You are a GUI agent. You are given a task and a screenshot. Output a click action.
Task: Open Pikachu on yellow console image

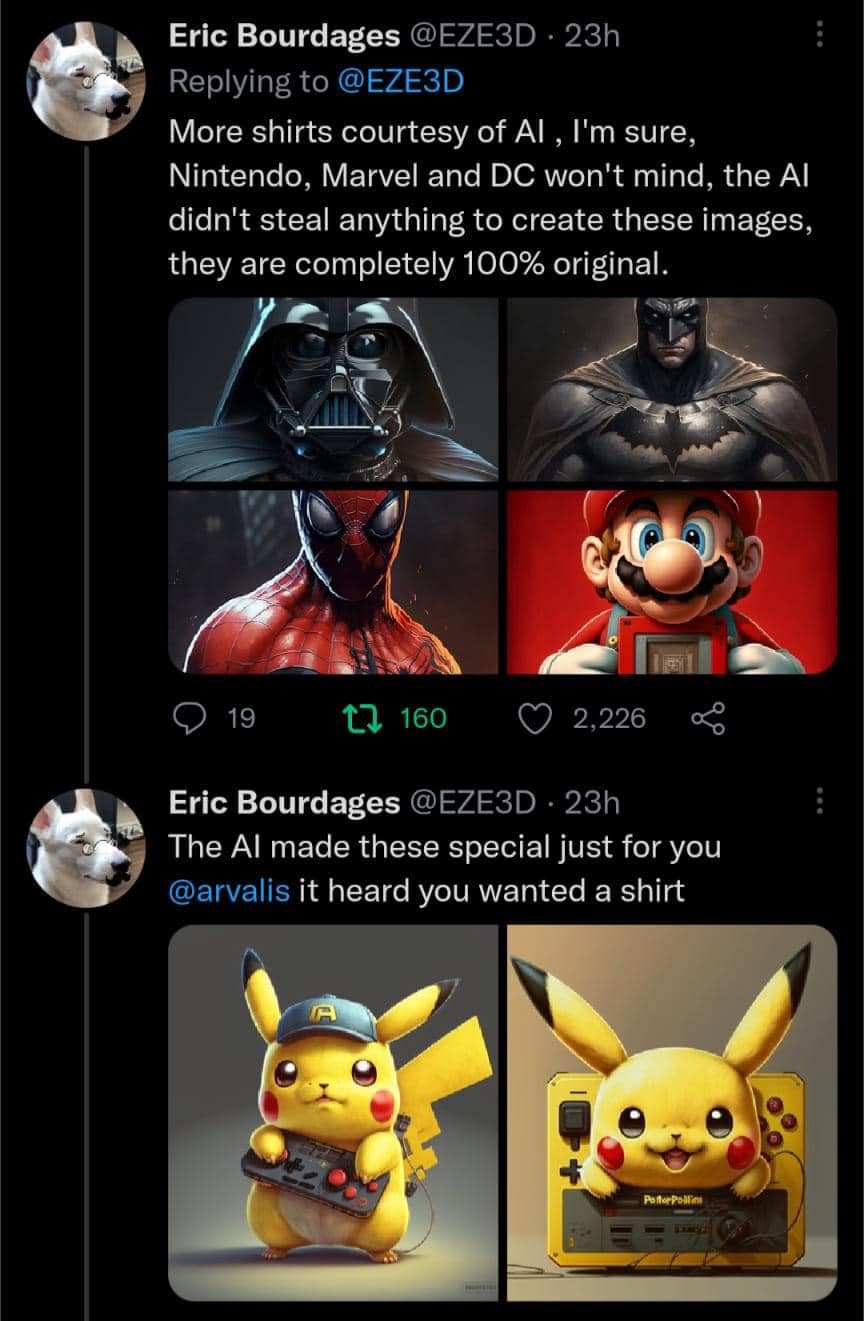(671, 1112)
